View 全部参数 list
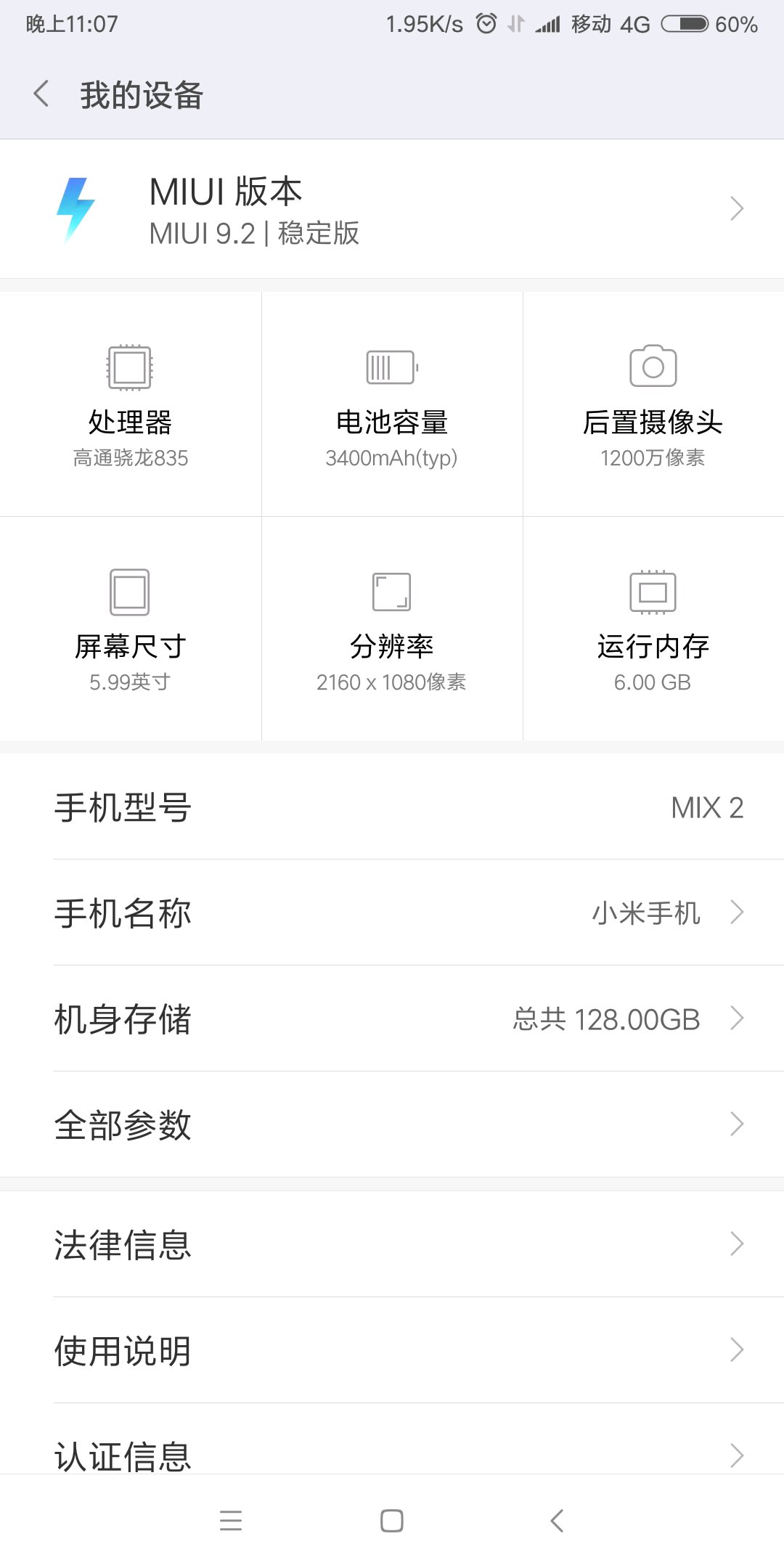 point(392,1124)
